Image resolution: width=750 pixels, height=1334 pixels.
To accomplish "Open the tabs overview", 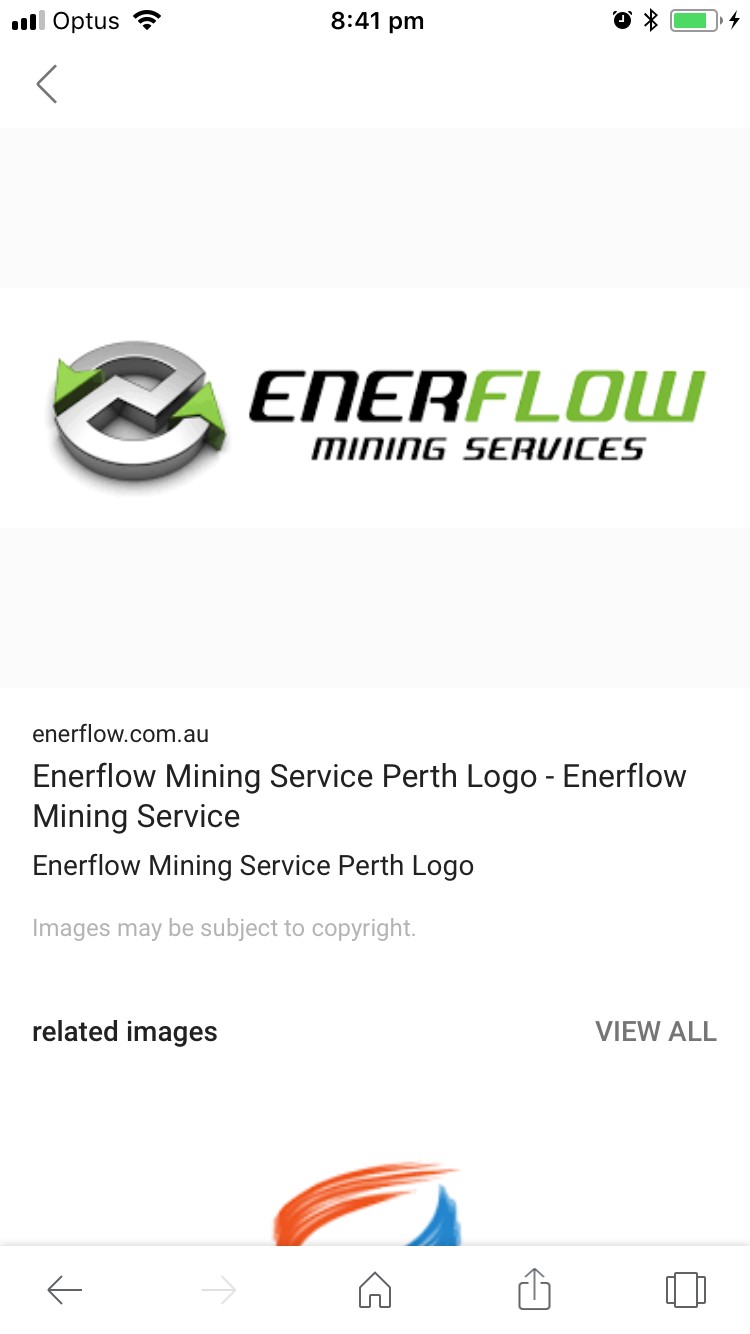I will click(x=686, y=1290).
